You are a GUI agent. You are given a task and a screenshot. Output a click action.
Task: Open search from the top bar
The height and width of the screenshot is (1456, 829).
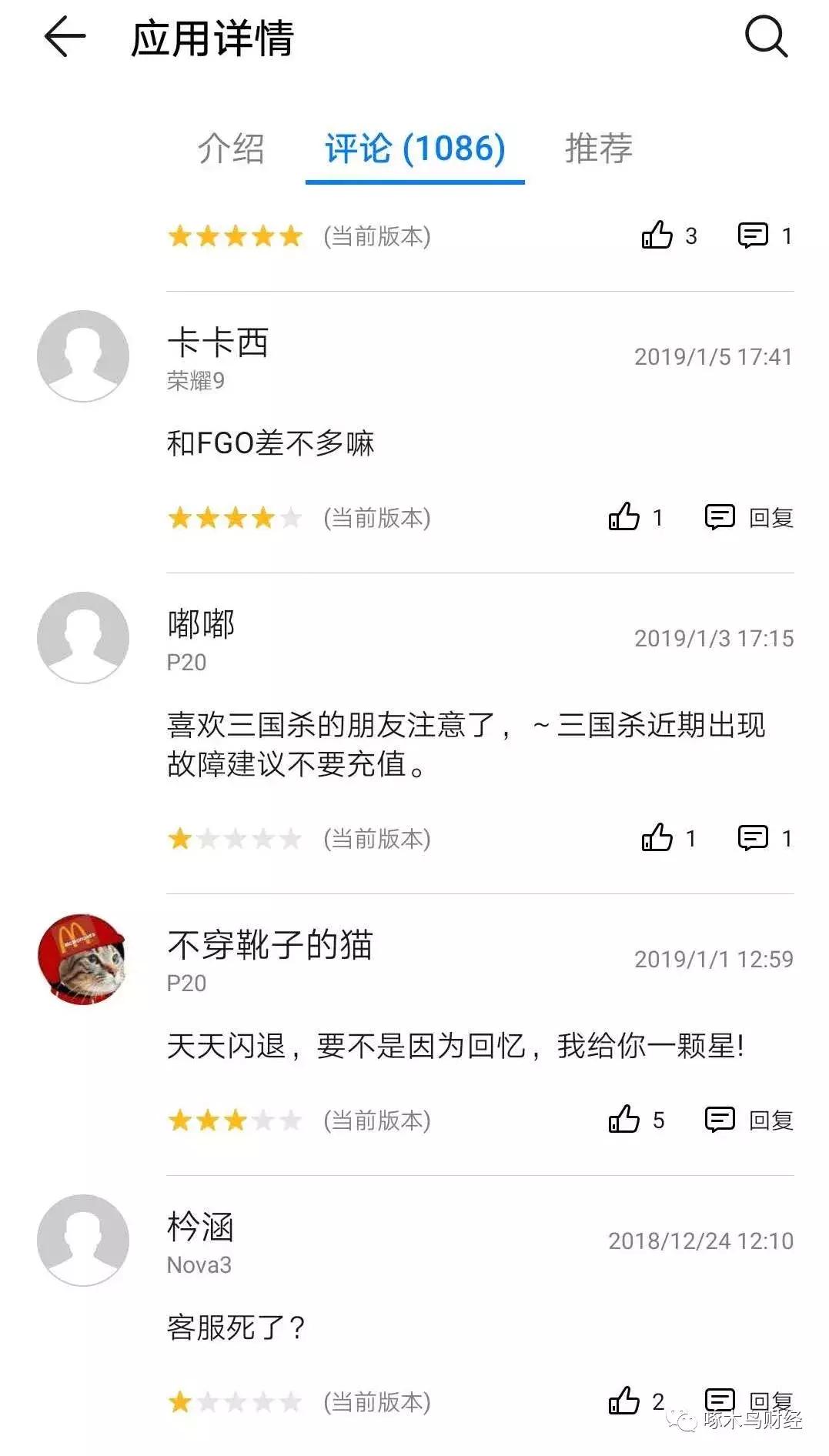pos(765,36)
